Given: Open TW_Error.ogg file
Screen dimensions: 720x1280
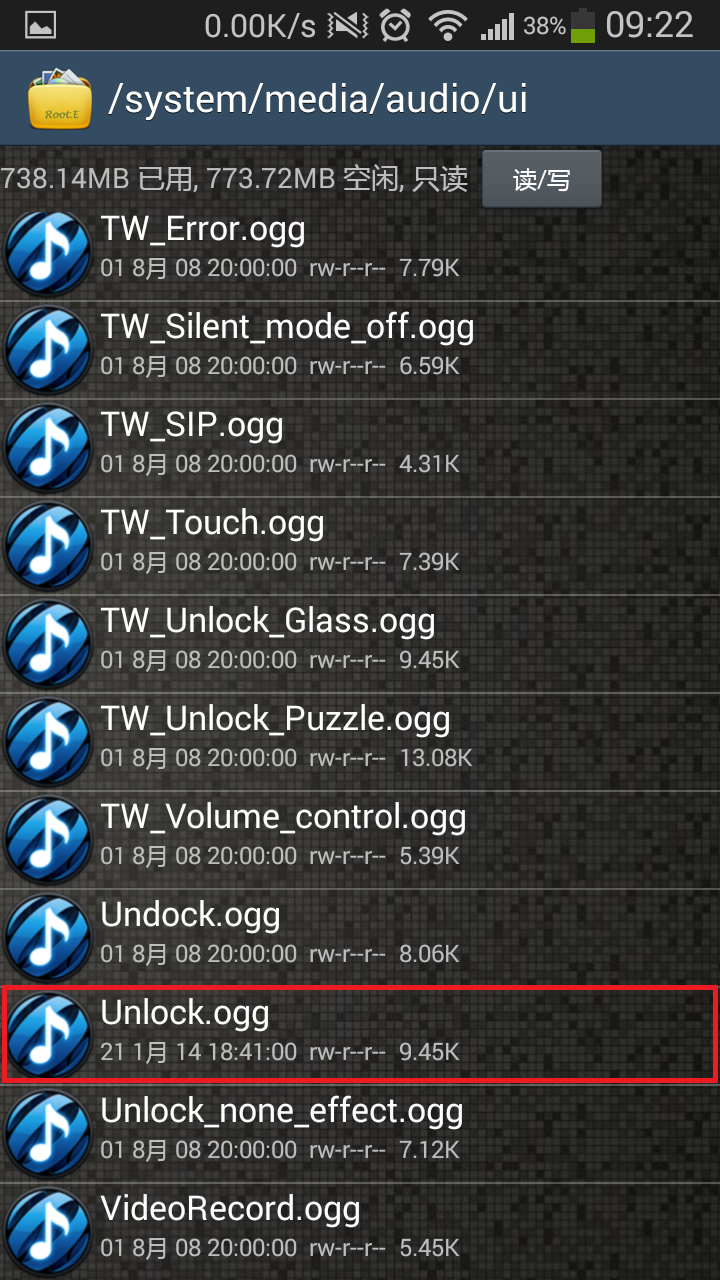Looking at the screenshot, I should (360, 248).
